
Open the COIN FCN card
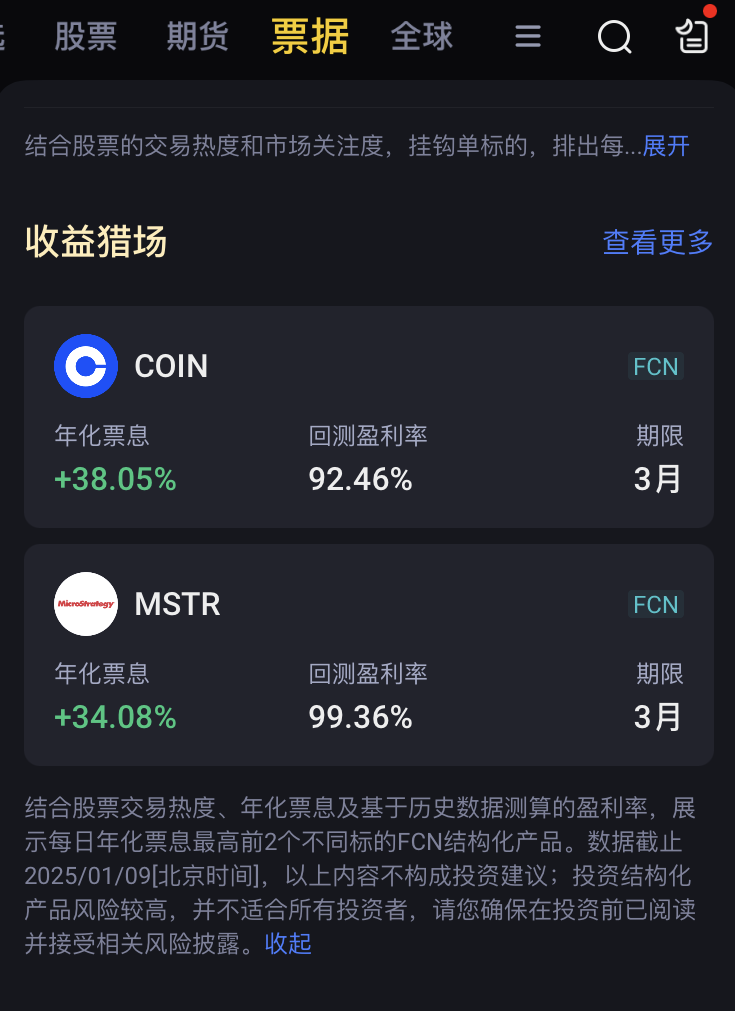368,416
